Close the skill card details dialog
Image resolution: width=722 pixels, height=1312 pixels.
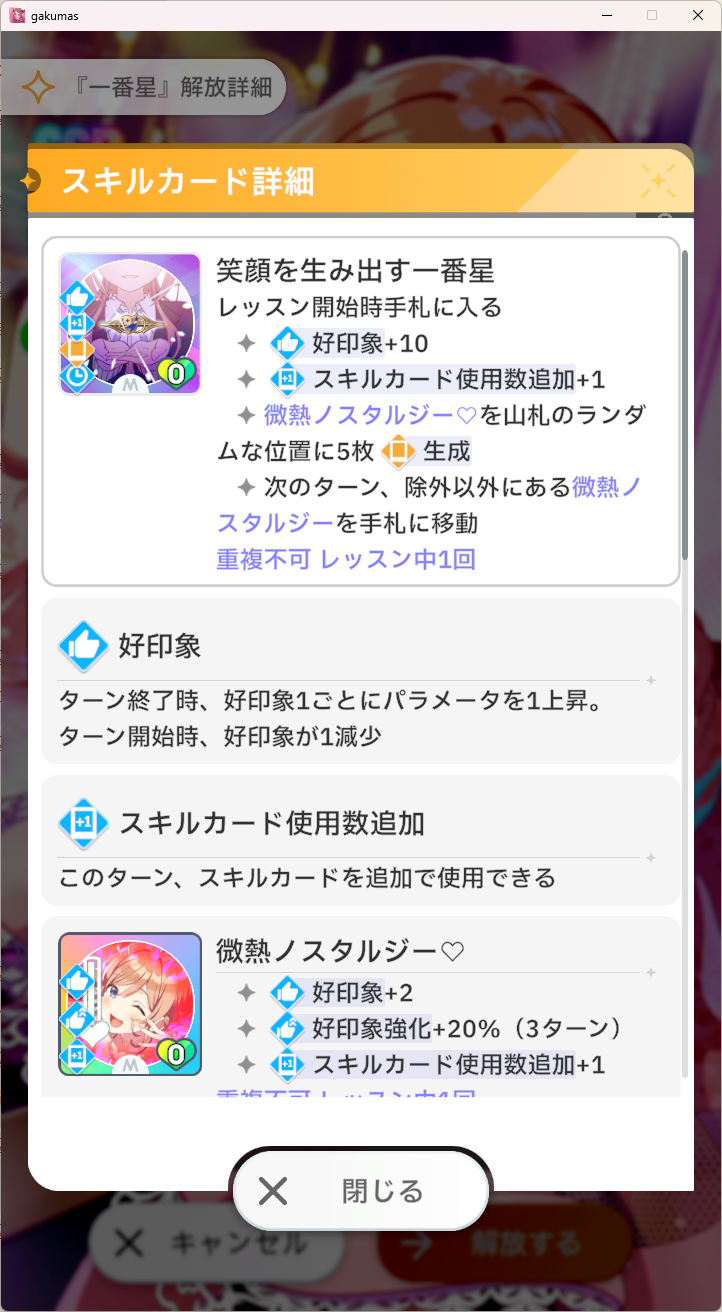[361, 1190]
